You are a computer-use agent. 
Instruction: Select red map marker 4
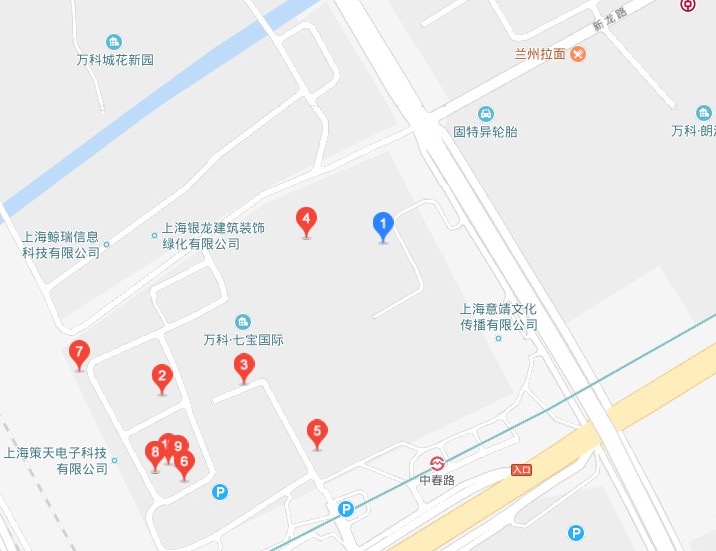click(x=307, y=219)
